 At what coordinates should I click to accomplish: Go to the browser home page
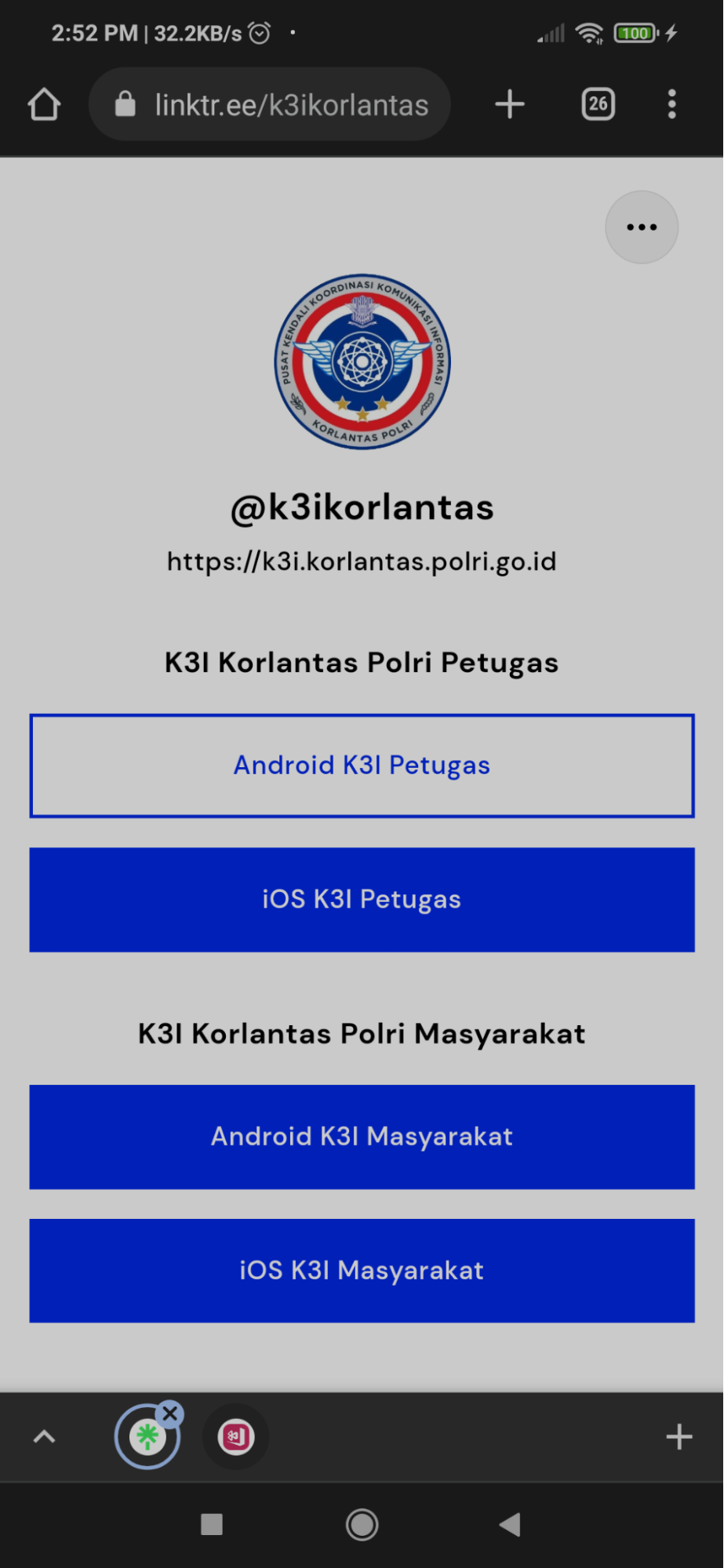click(x=44, y=104)
